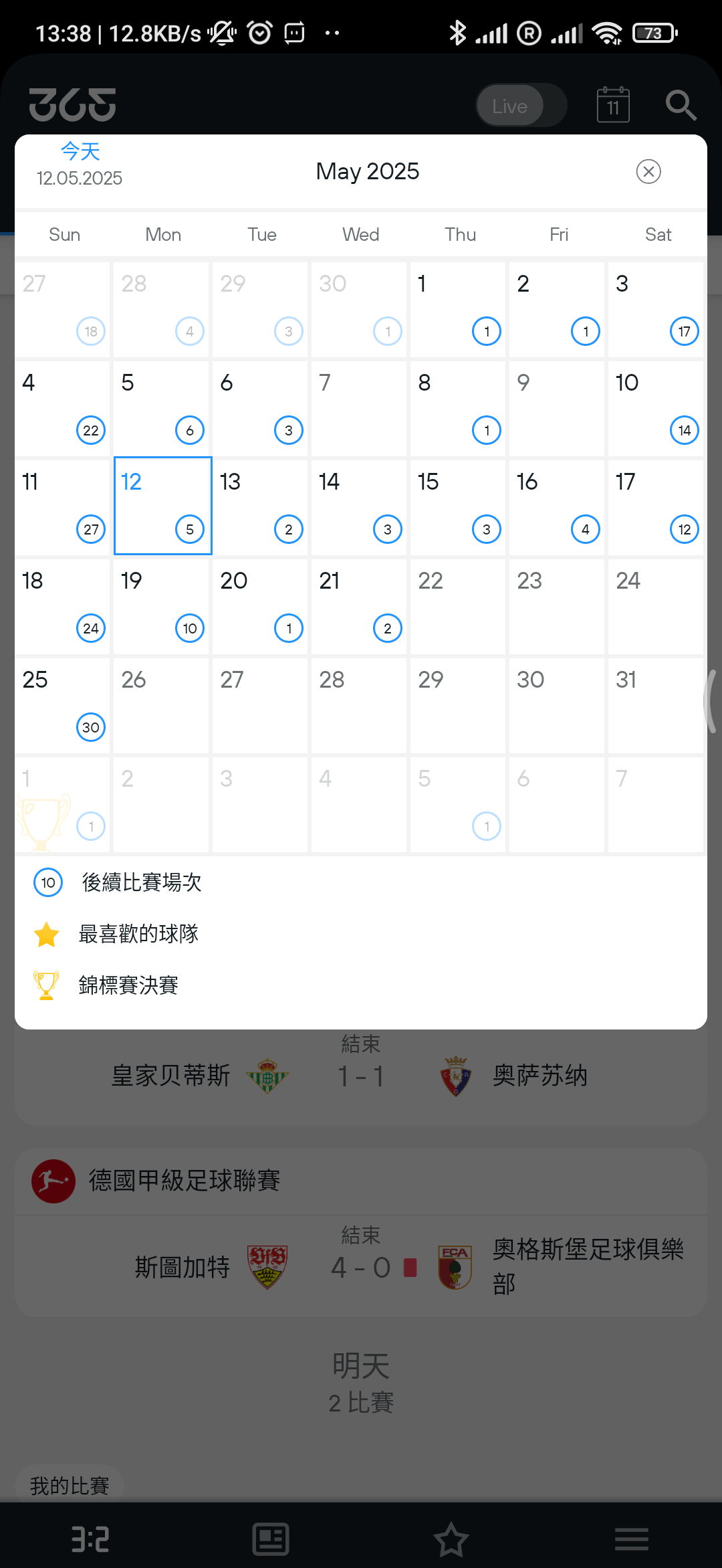Screen dimensions: 722x1568
Task: Select May 12 in the calendar
Action: coord(162,506)
